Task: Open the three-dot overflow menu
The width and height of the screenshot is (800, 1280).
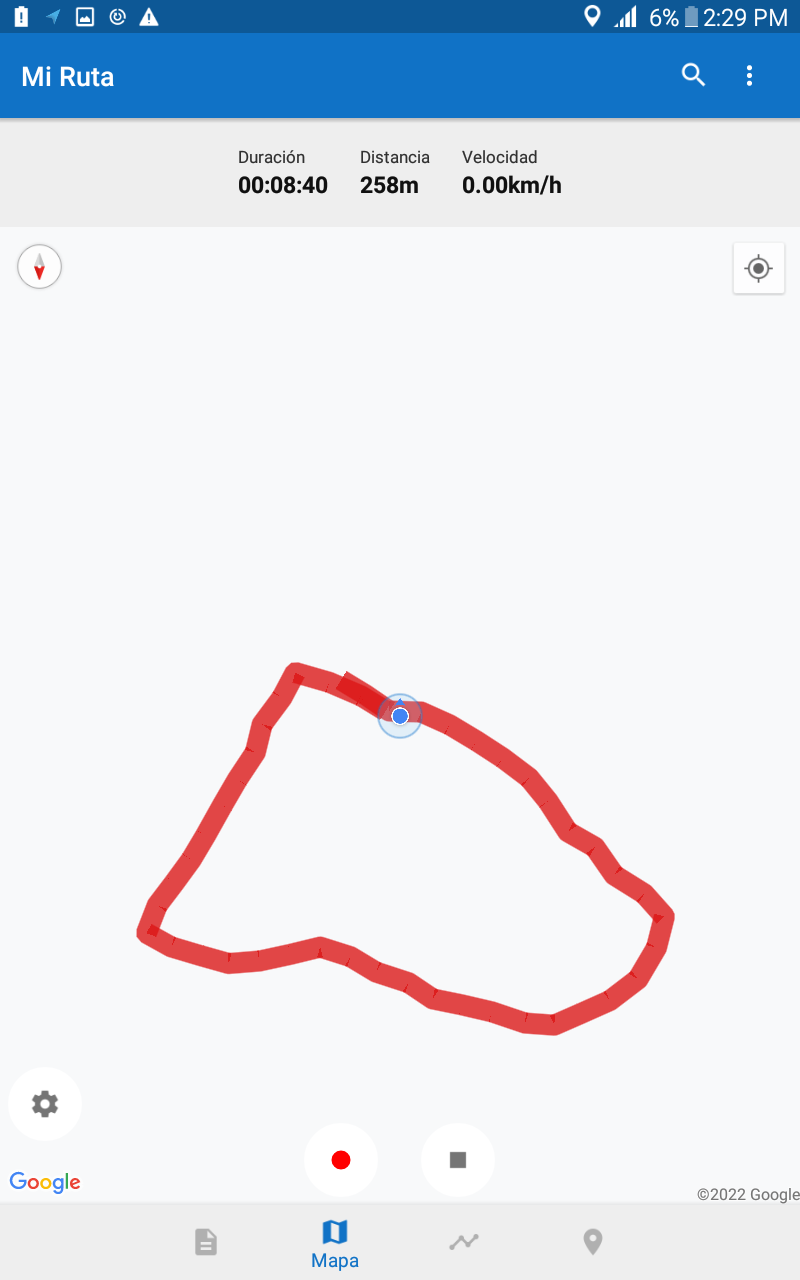Action: 749,75
